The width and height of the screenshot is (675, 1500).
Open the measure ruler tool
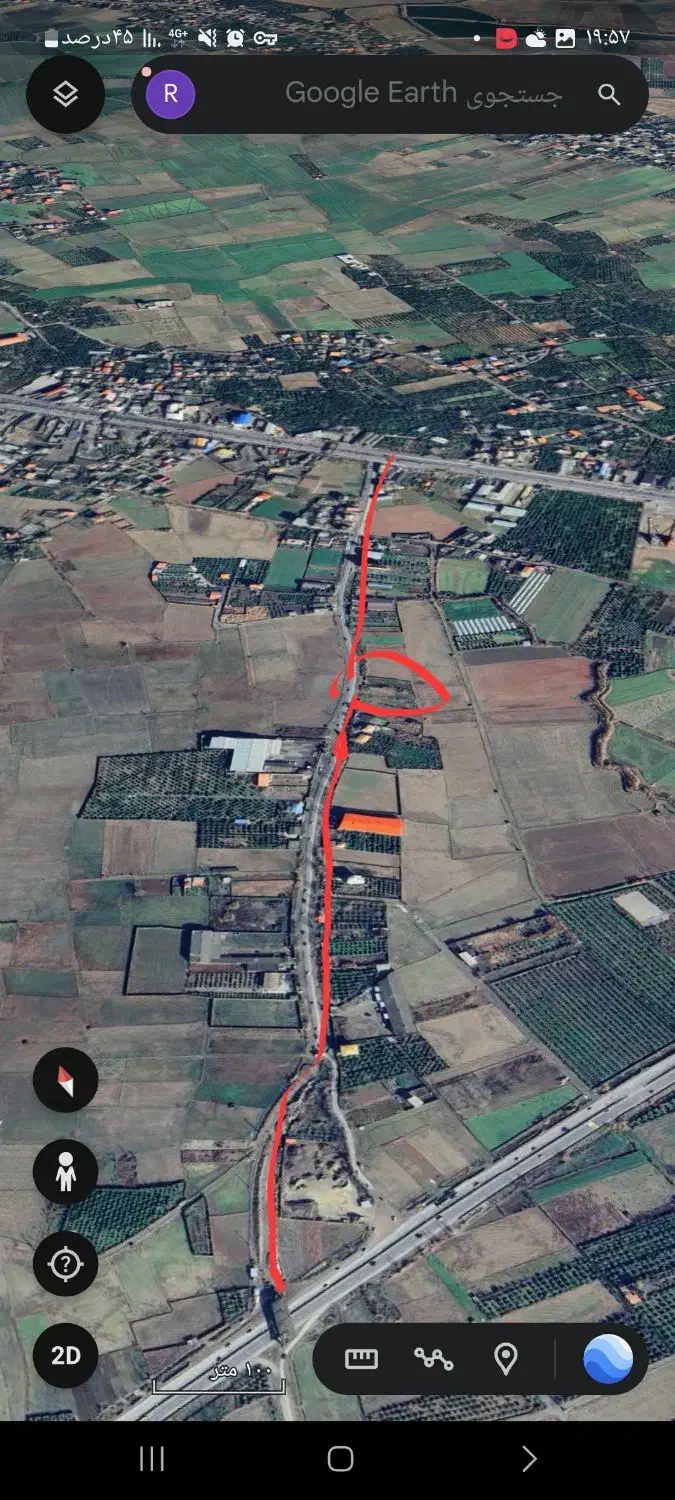point(361,1358)
